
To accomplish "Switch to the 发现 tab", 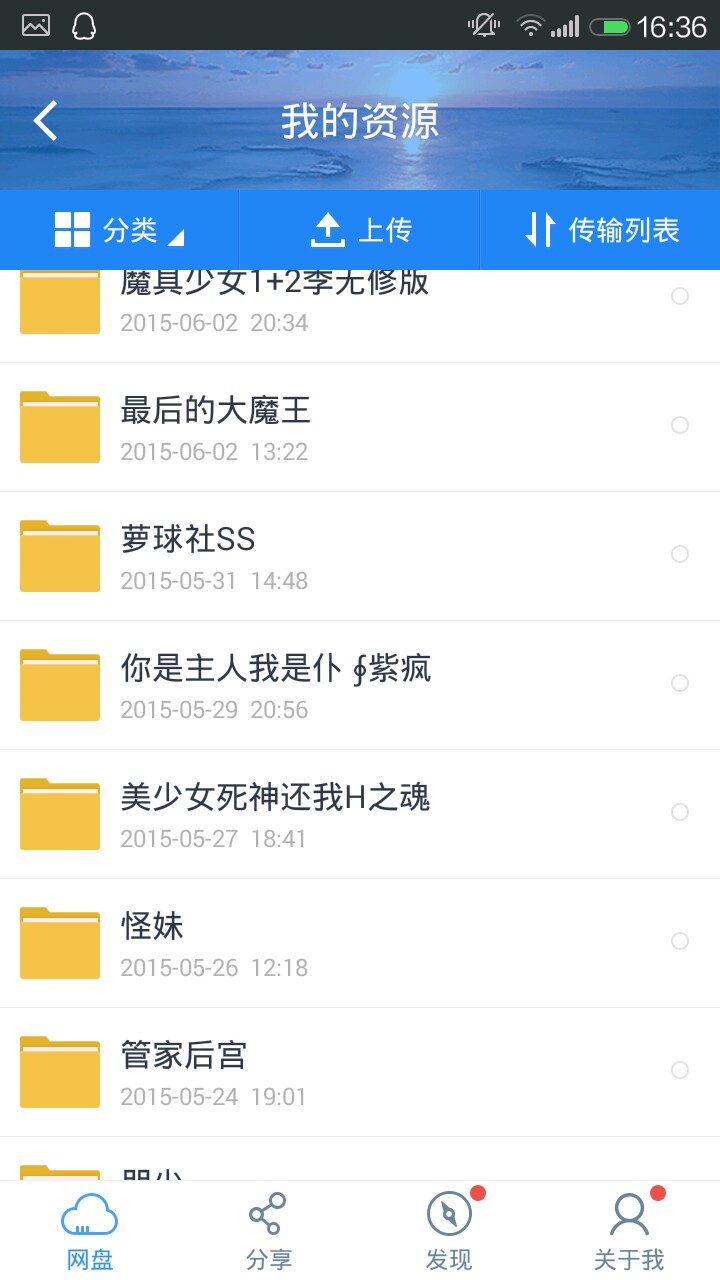I will click(449, 1231).
